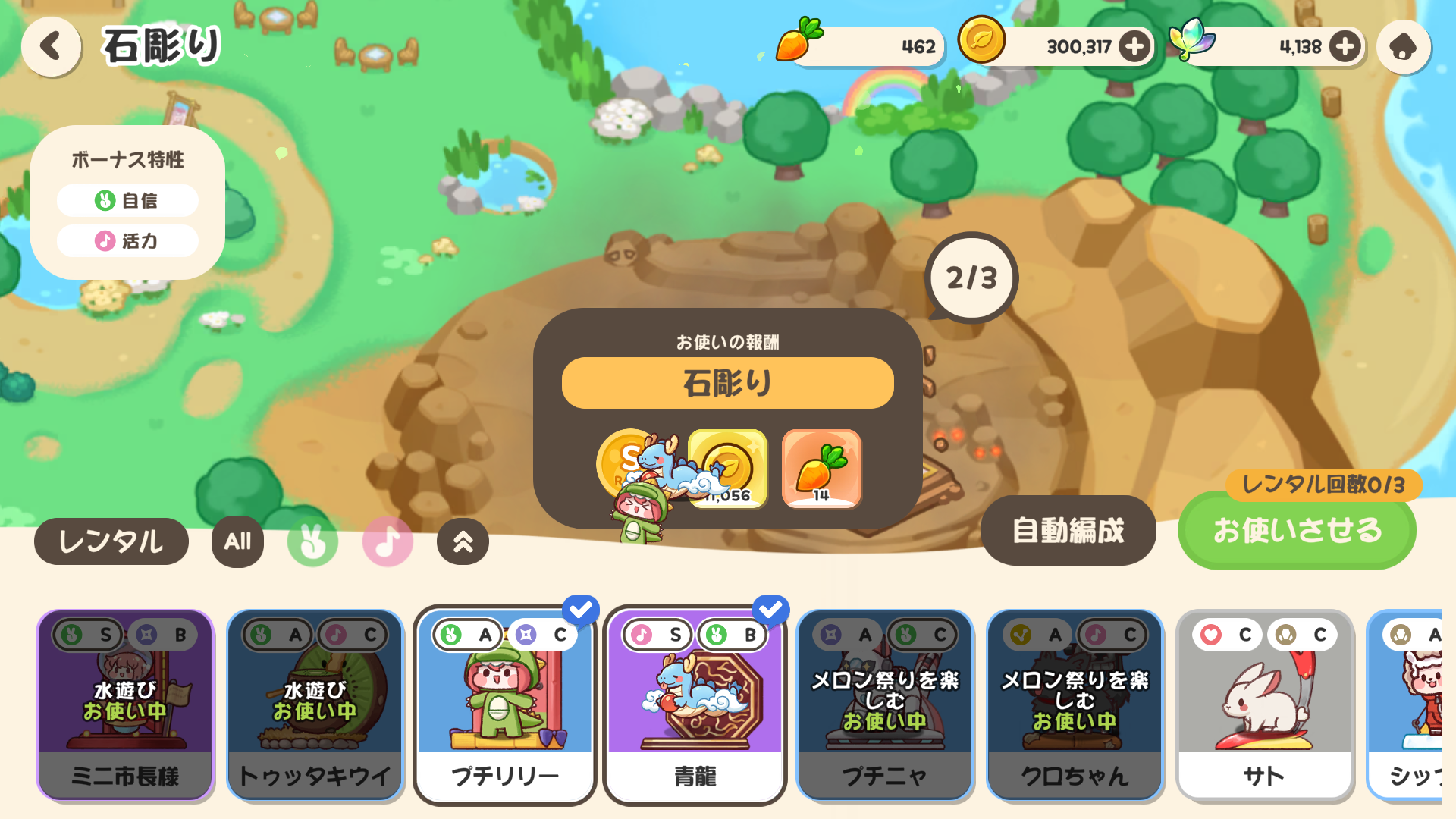Use 自動編成 to auto-form the team

1068,530
